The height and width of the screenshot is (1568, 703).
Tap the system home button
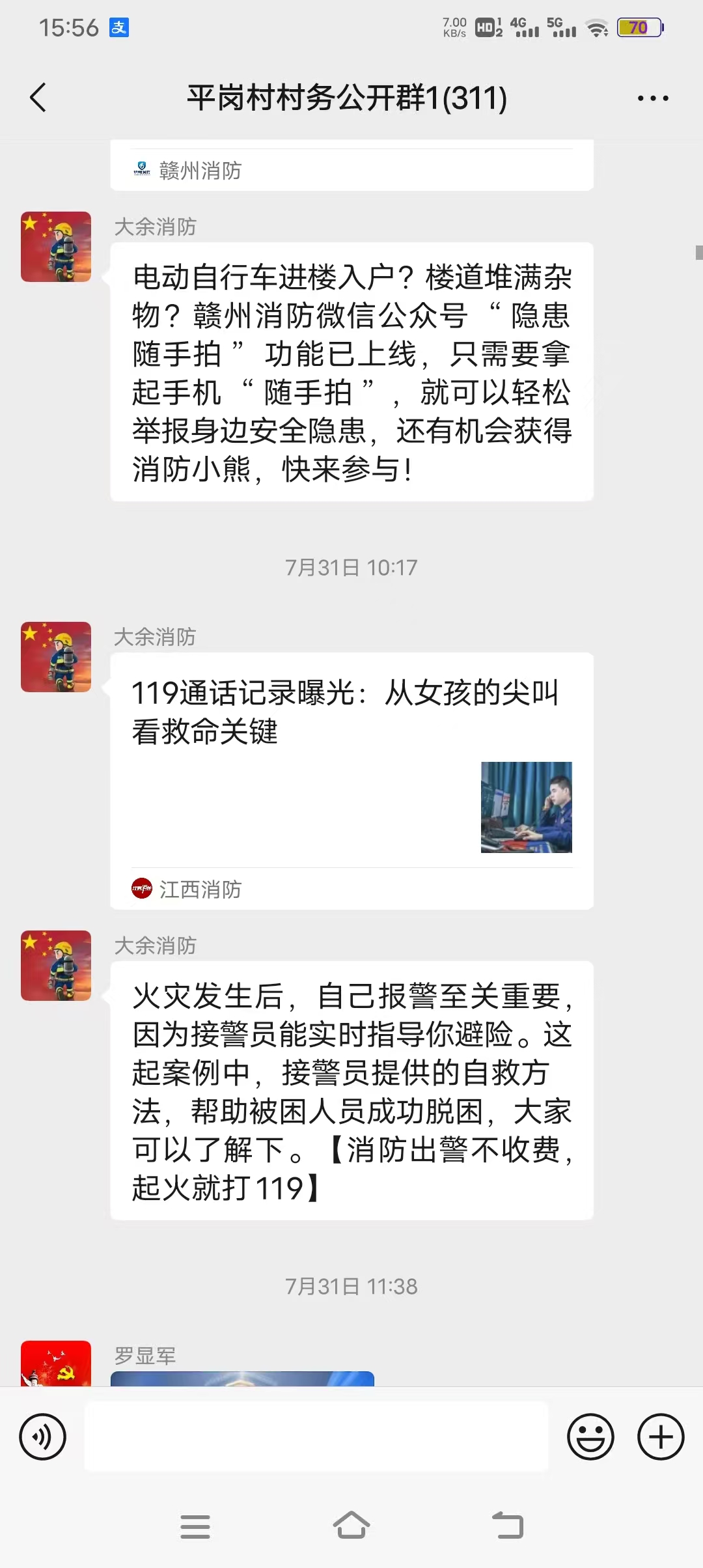click(x=351, y=1525)
